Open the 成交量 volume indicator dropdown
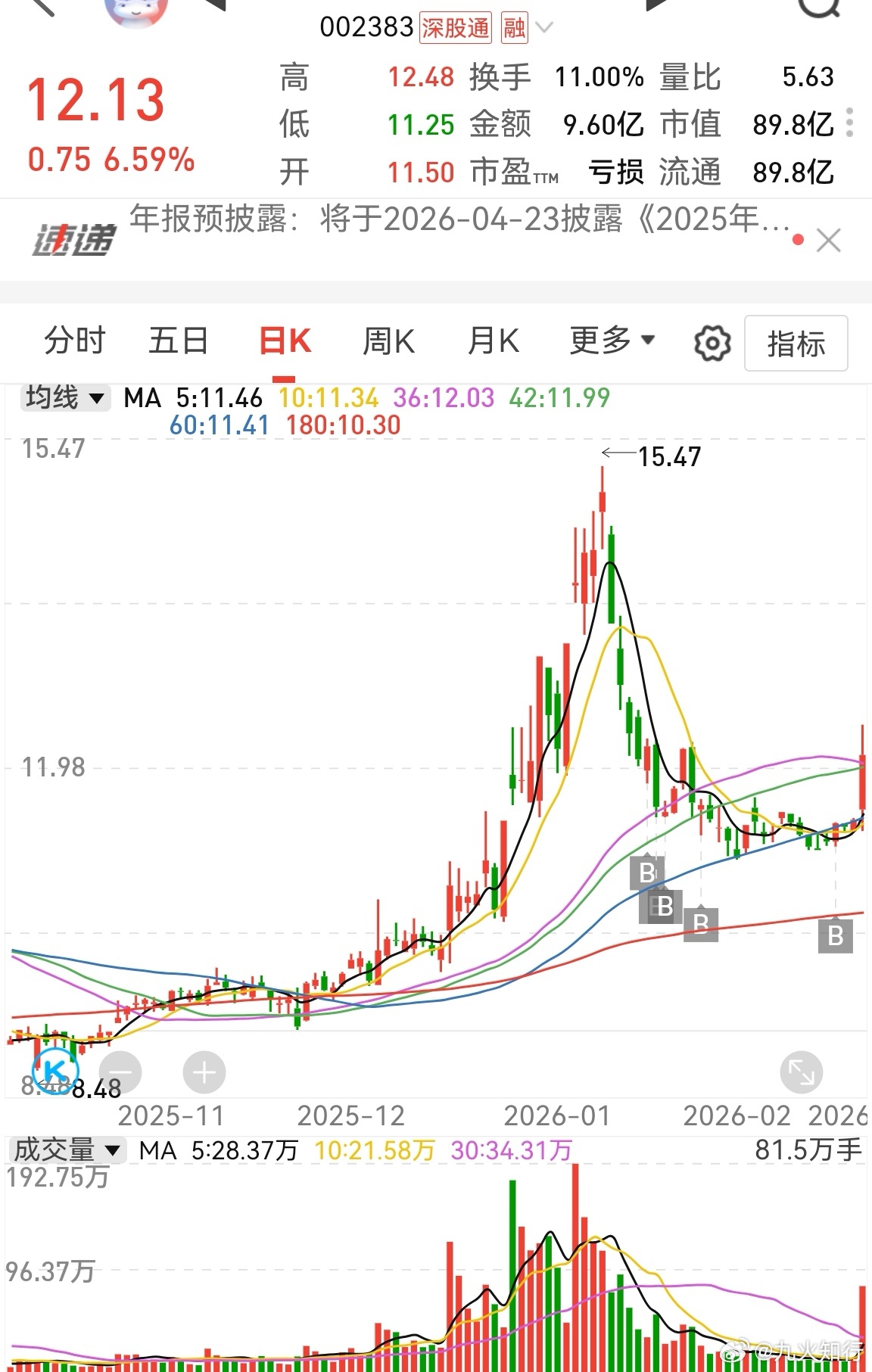Viewport: 872px width, 1372px height. click(67, 1150)
